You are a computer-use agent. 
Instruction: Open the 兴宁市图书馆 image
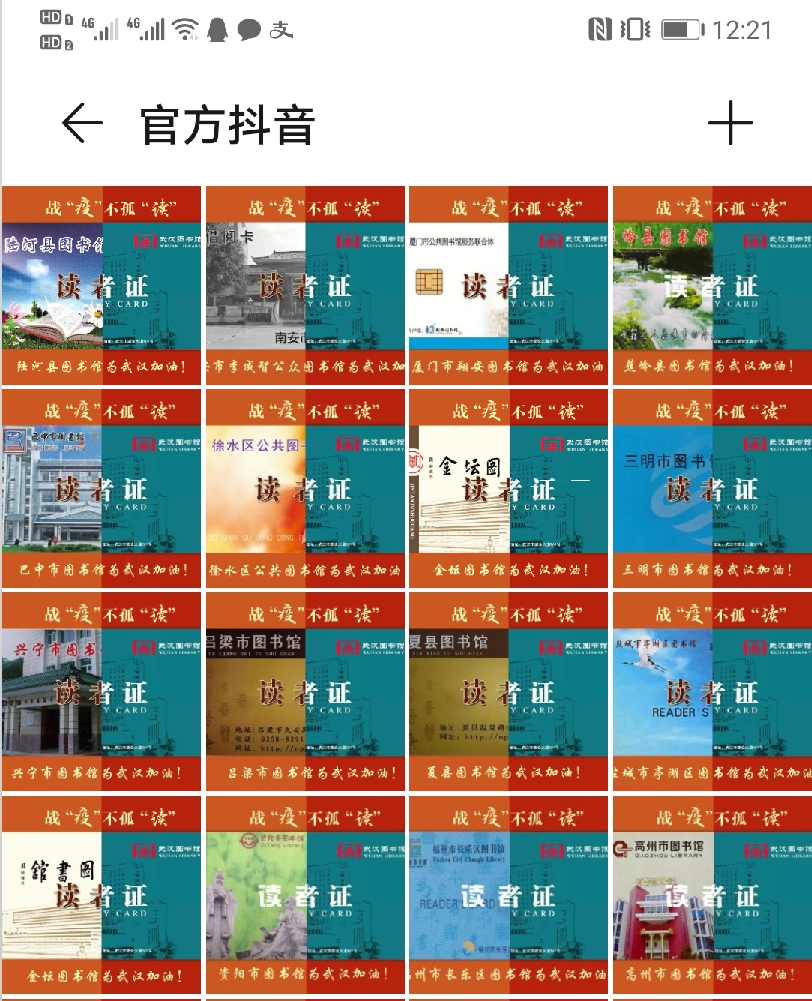coord(102,691)
